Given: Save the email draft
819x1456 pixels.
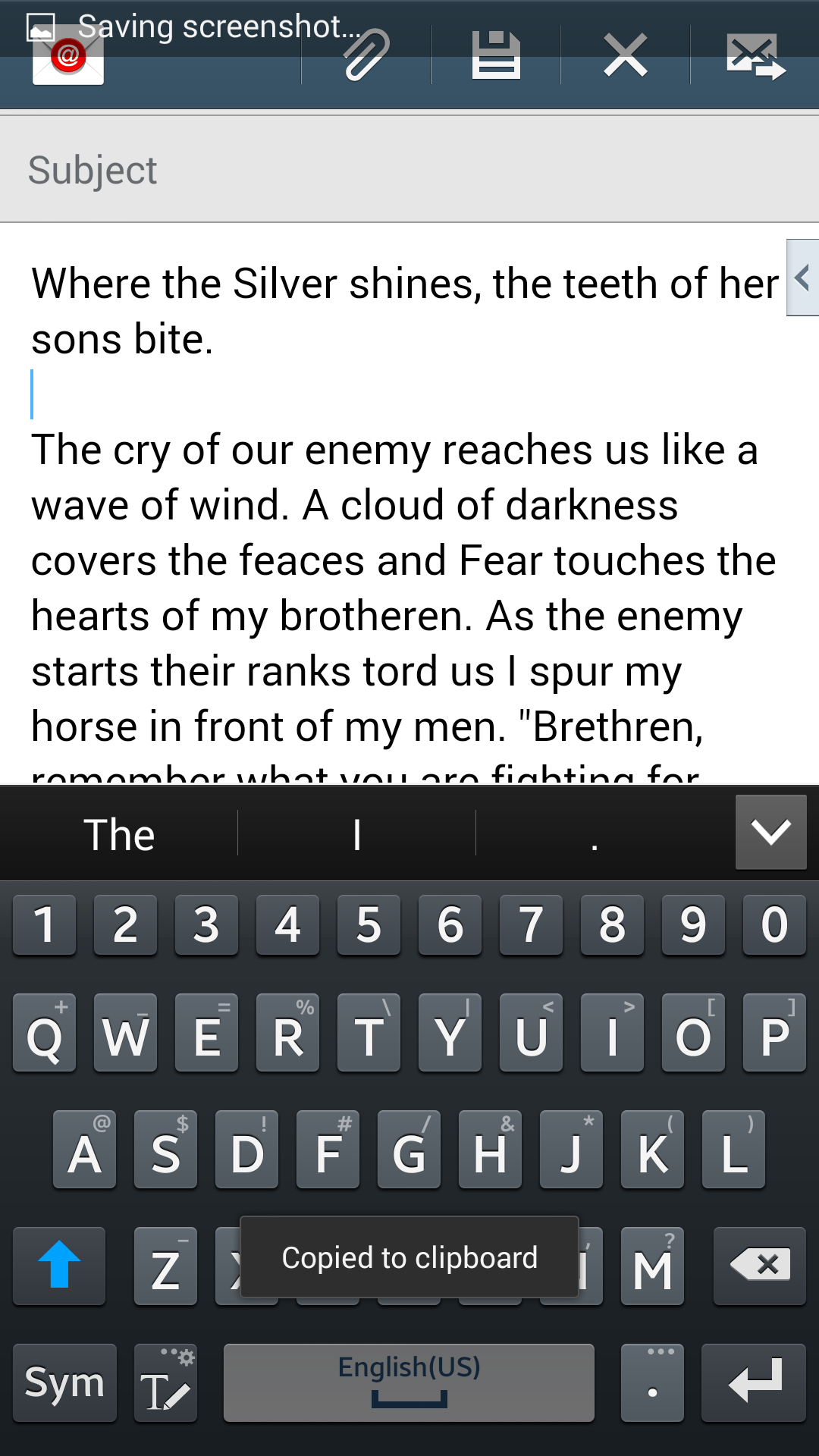Looking at the screenshot, I should [496, 55].
